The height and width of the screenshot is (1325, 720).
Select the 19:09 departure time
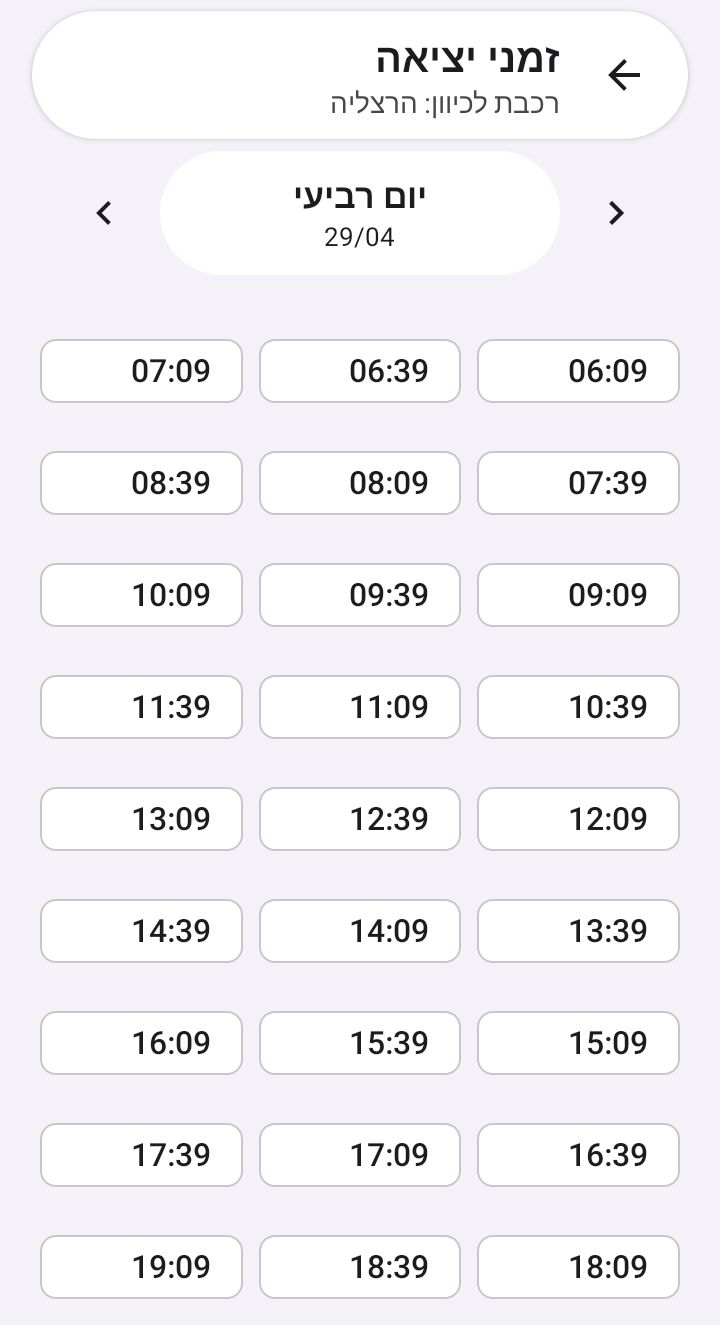(x=141, y=1267)
